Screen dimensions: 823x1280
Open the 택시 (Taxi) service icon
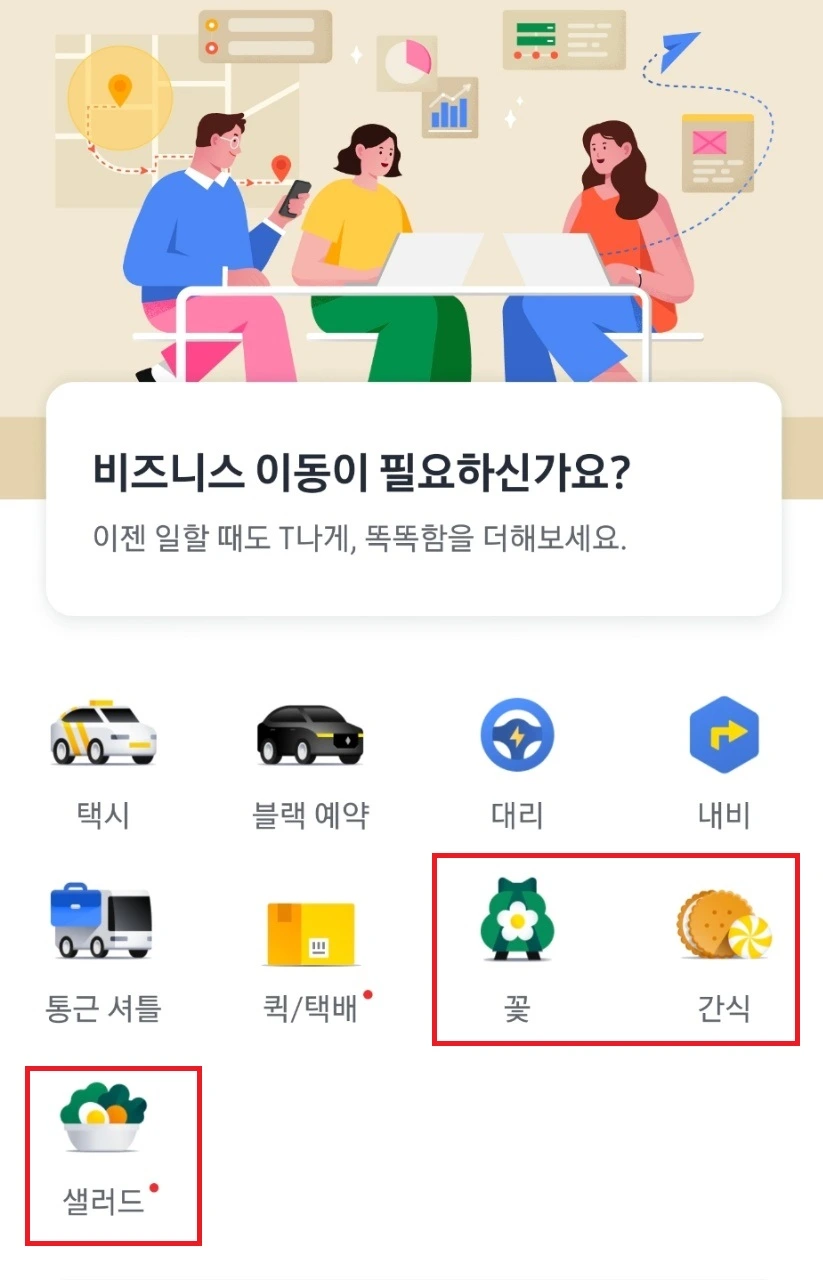tap(103, 735)
